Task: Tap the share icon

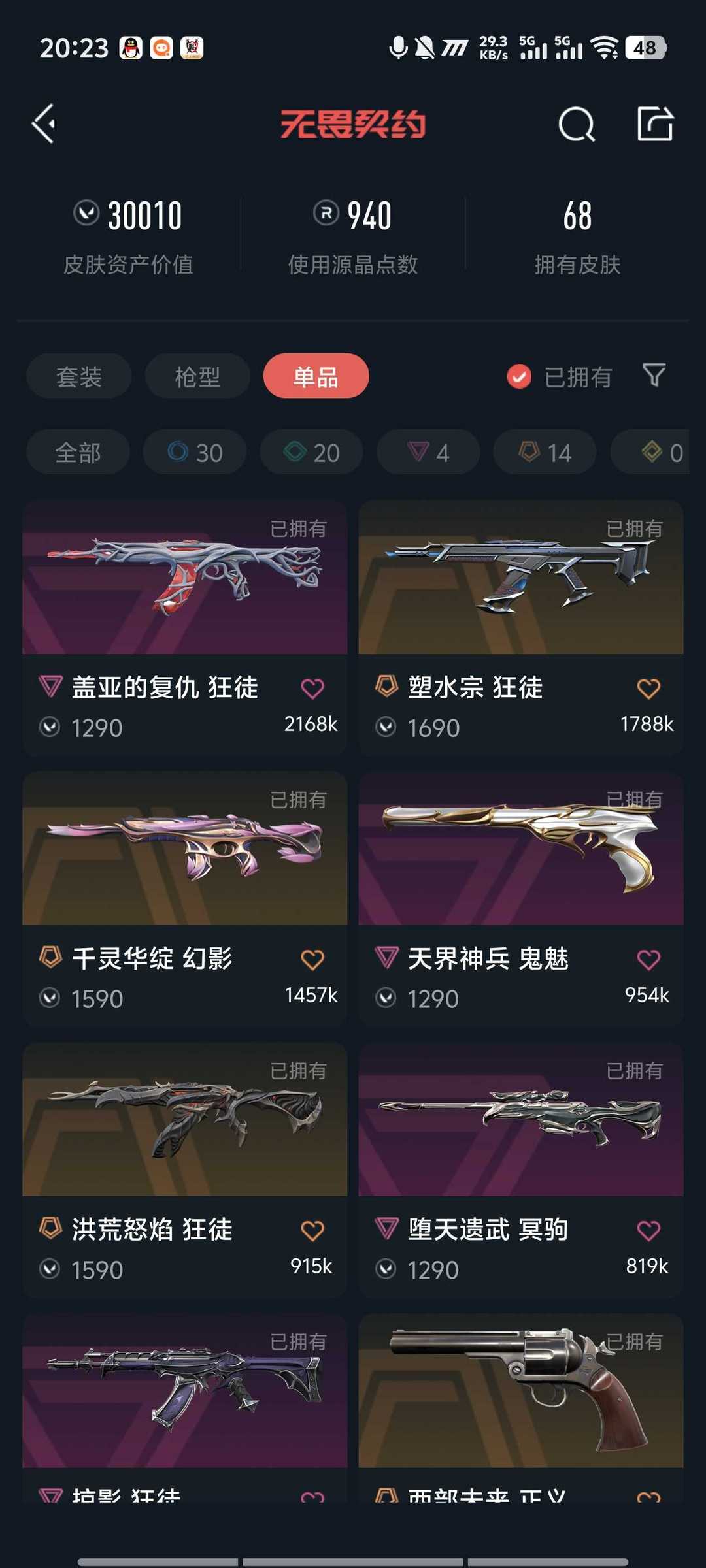Action: (655, 123)
